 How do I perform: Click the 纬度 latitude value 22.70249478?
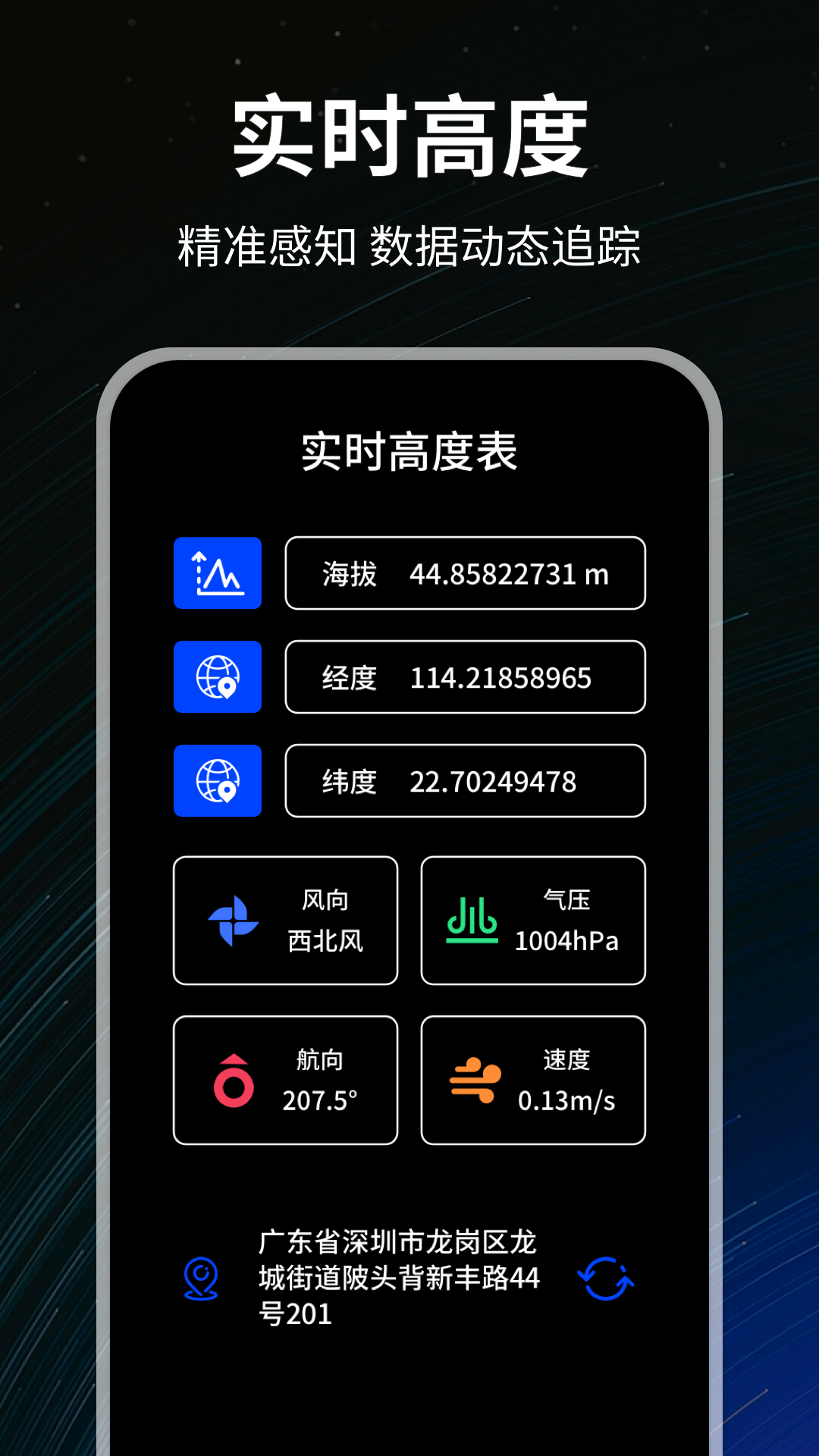(x=464, y=781)
